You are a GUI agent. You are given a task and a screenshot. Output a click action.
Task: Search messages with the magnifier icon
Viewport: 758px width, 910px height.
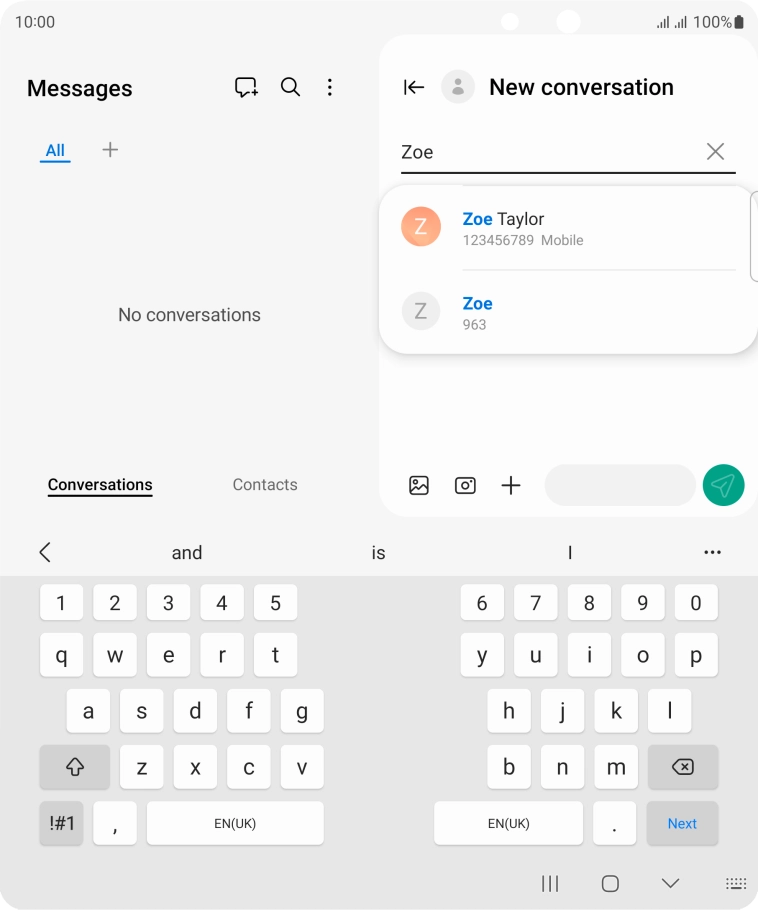coord(290,88)
